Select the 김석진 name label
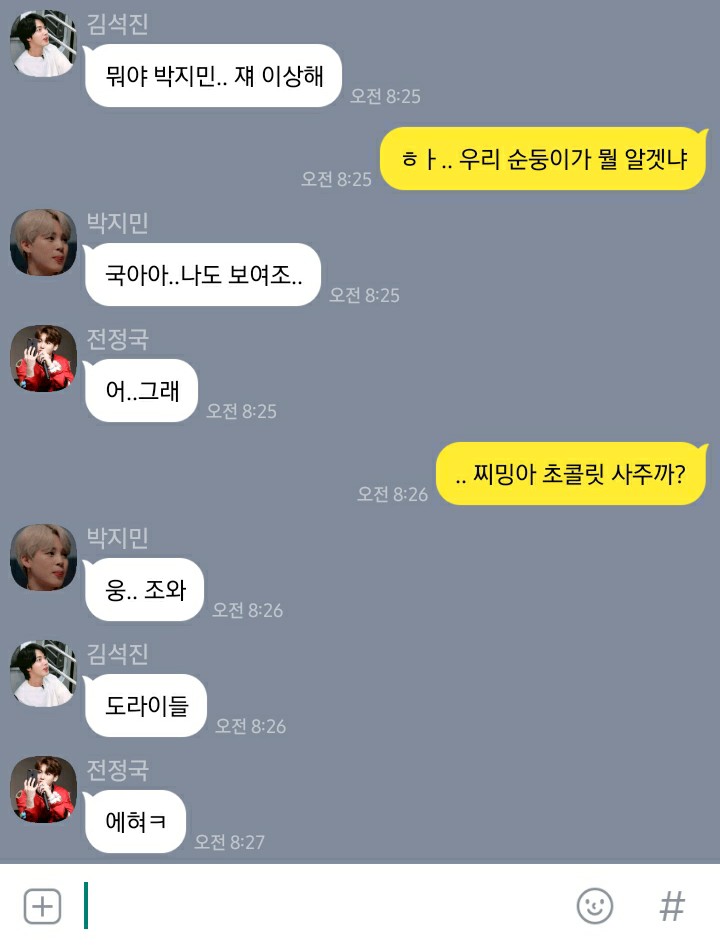 tap(117, 21)
